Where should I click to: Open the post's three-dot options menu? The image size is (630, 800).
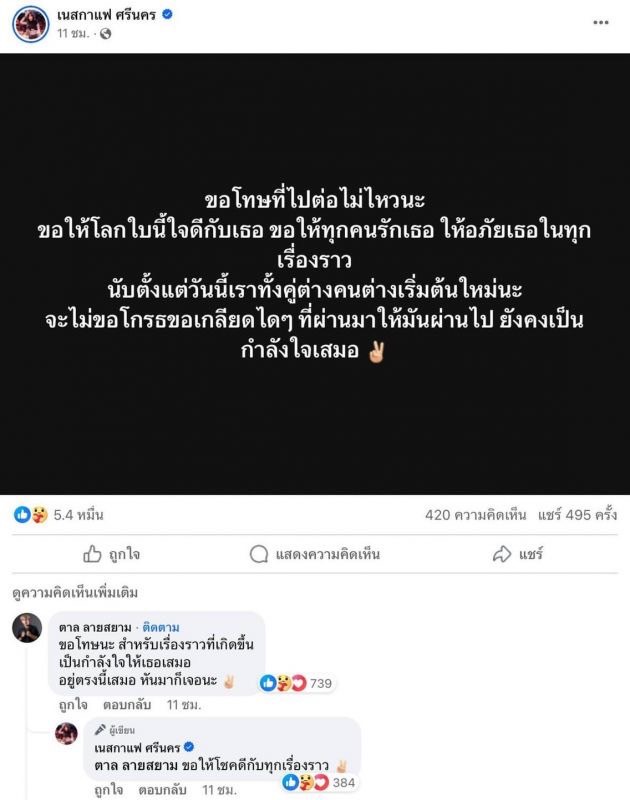click(599, 22)
